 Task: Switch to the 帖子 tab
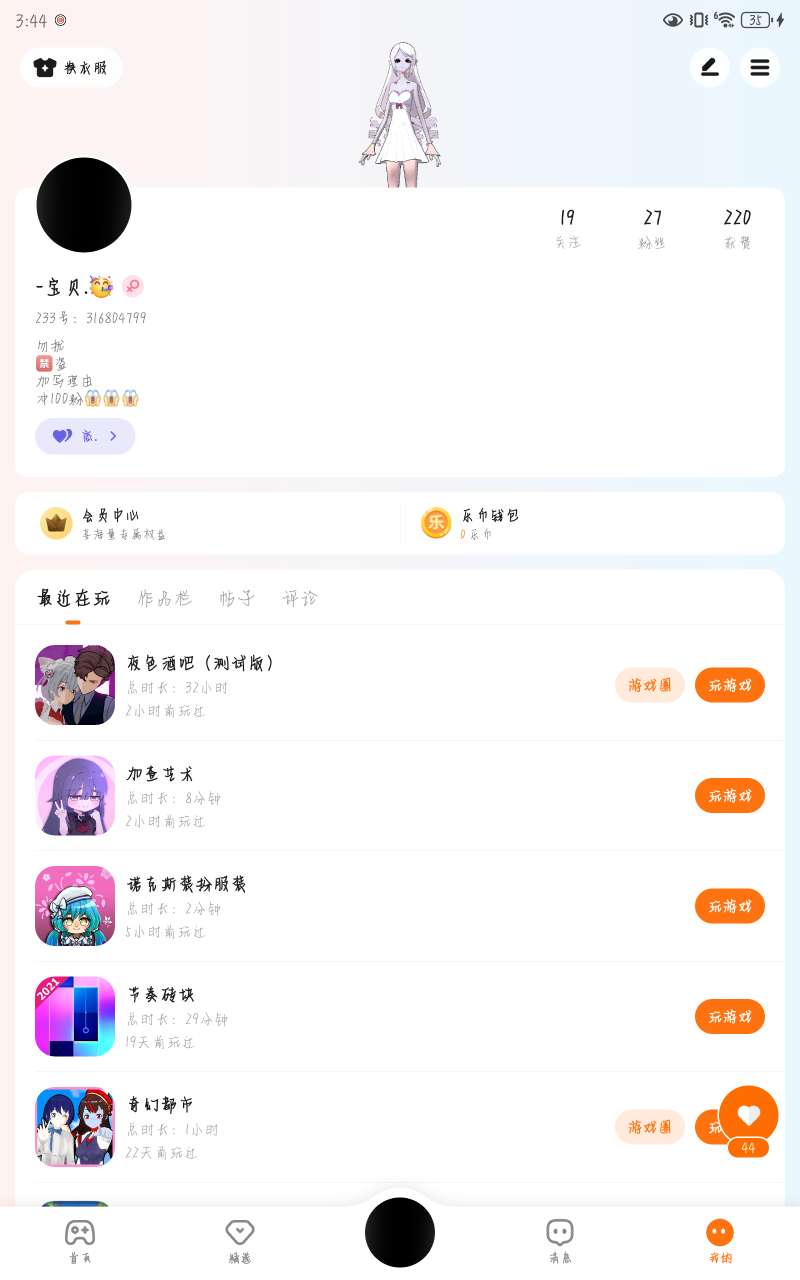[x=237, y=599]
